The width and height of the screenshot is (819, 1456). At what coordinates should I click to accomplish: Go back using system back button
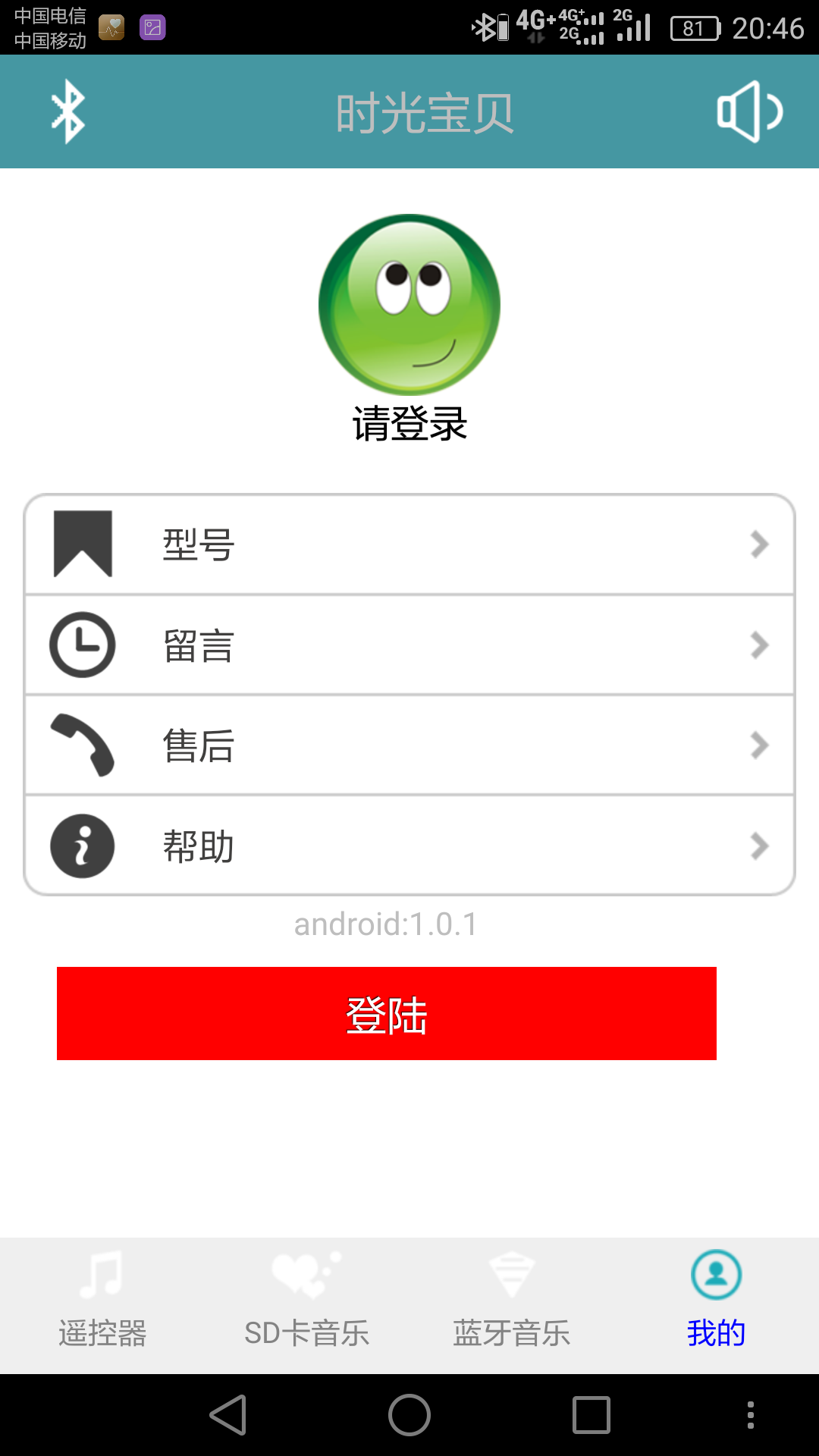tap(227, 1415)
